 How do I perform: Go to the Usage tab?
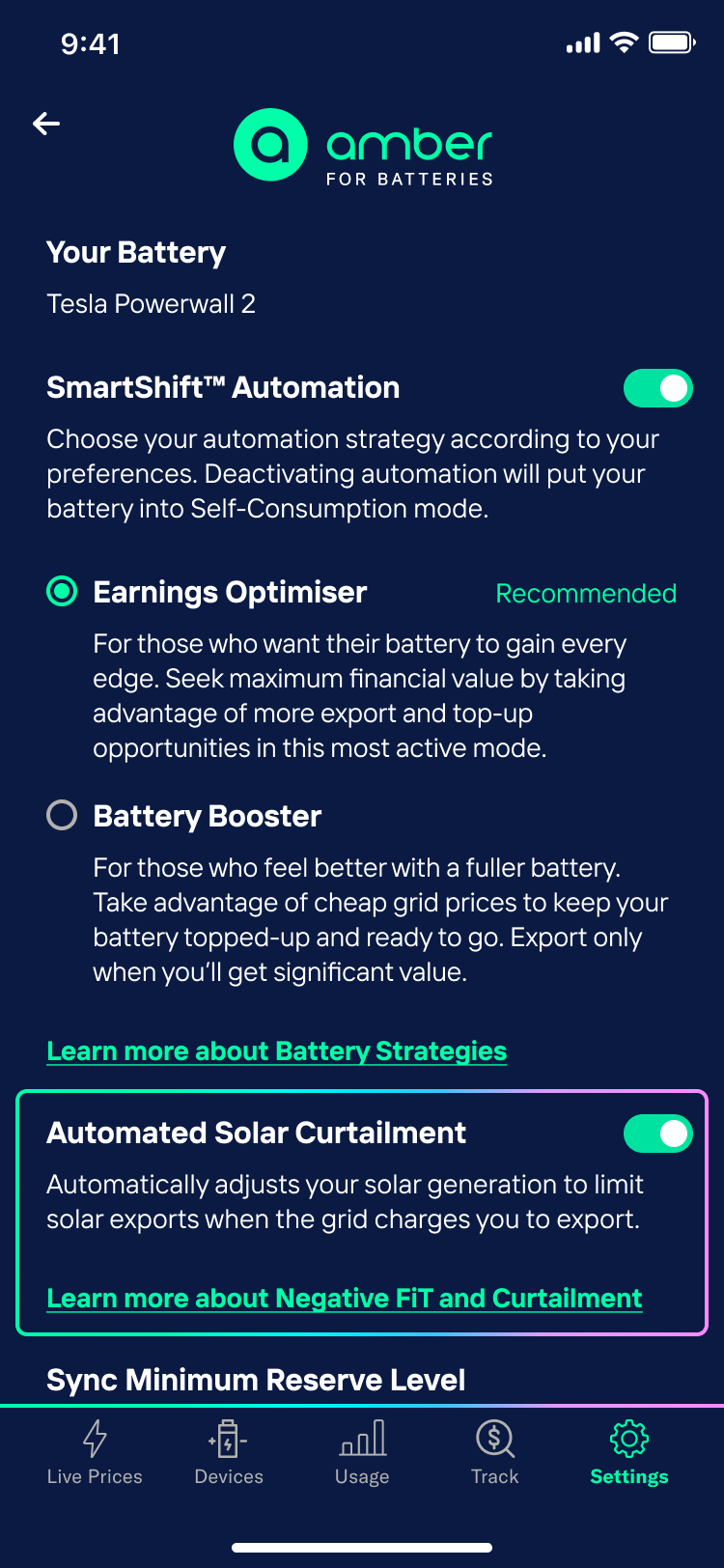(x=362, y=1452)
